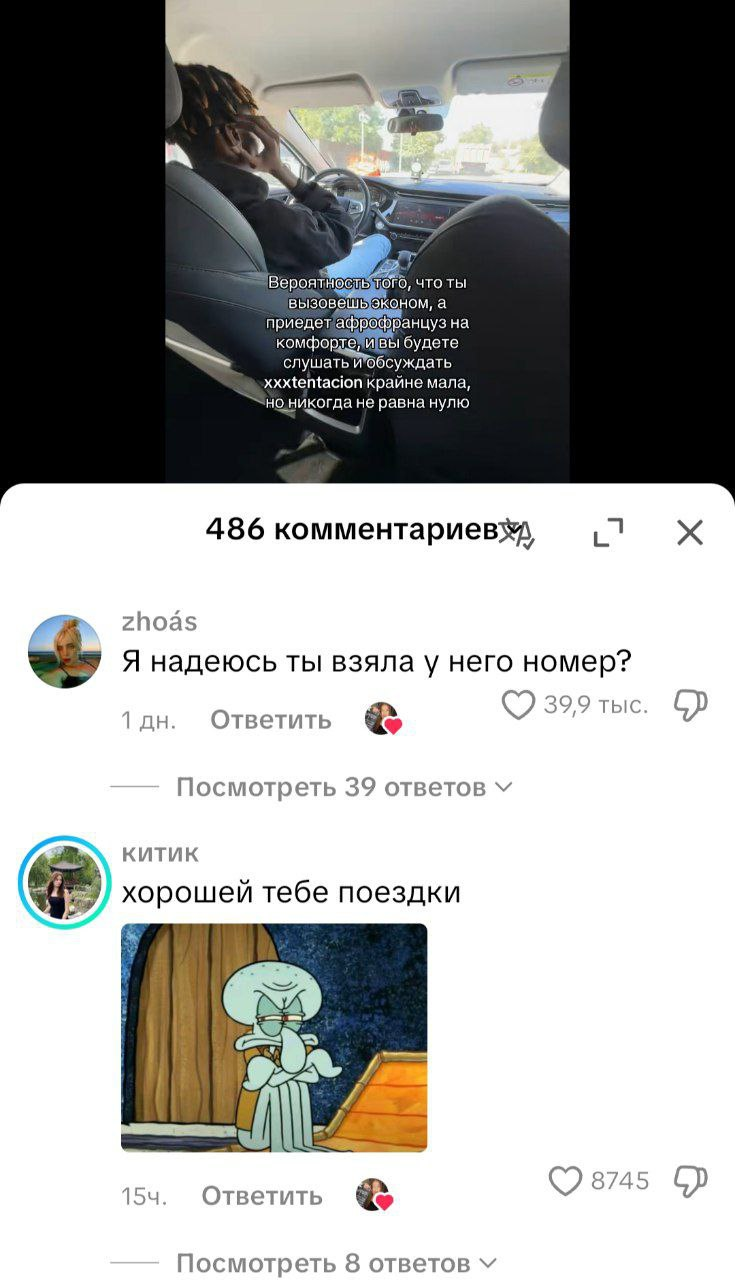Like the comment by китик
The width and height of the screenshot is (735, 1280).
click(x=566, y=1181)
